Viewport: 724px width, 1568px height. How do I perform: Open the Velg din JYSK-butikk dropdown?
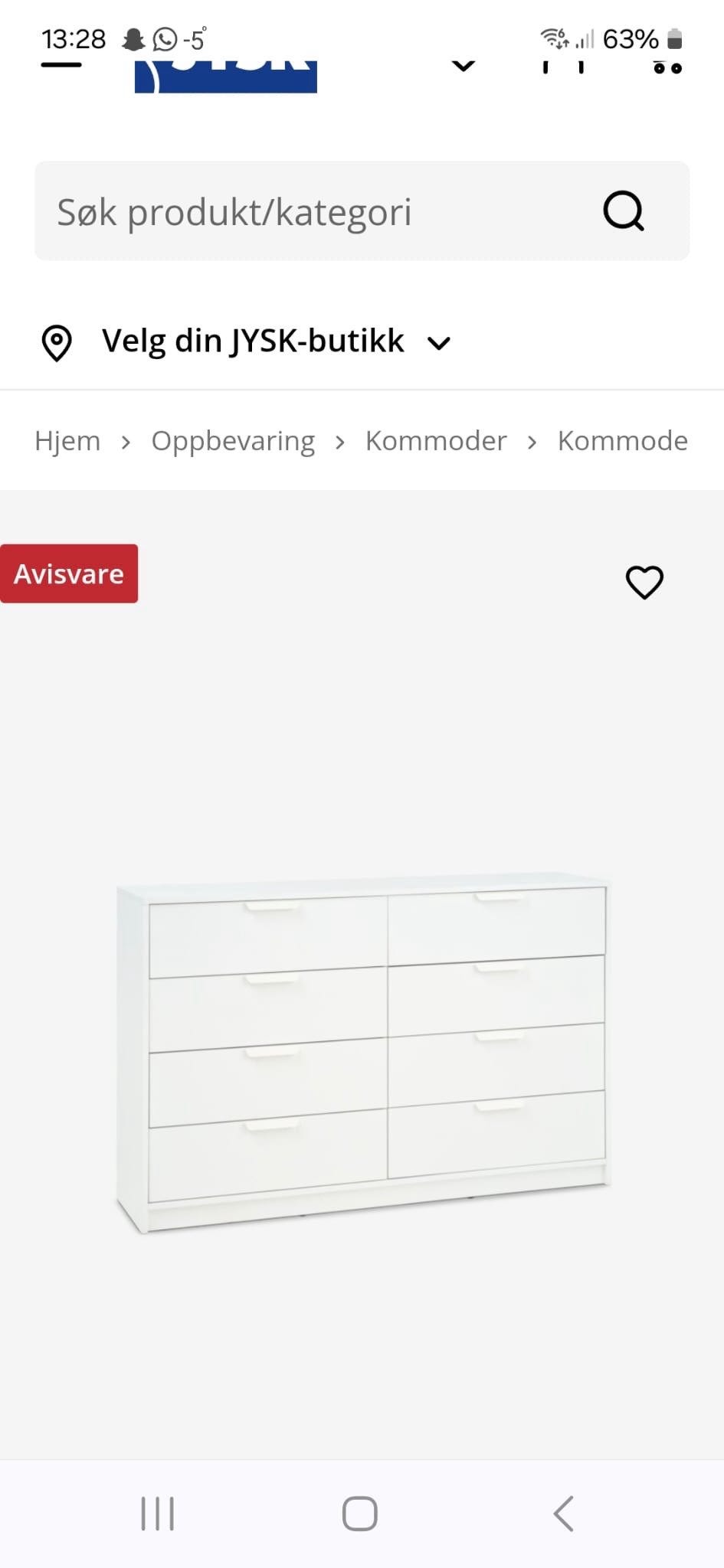point(253,341)
